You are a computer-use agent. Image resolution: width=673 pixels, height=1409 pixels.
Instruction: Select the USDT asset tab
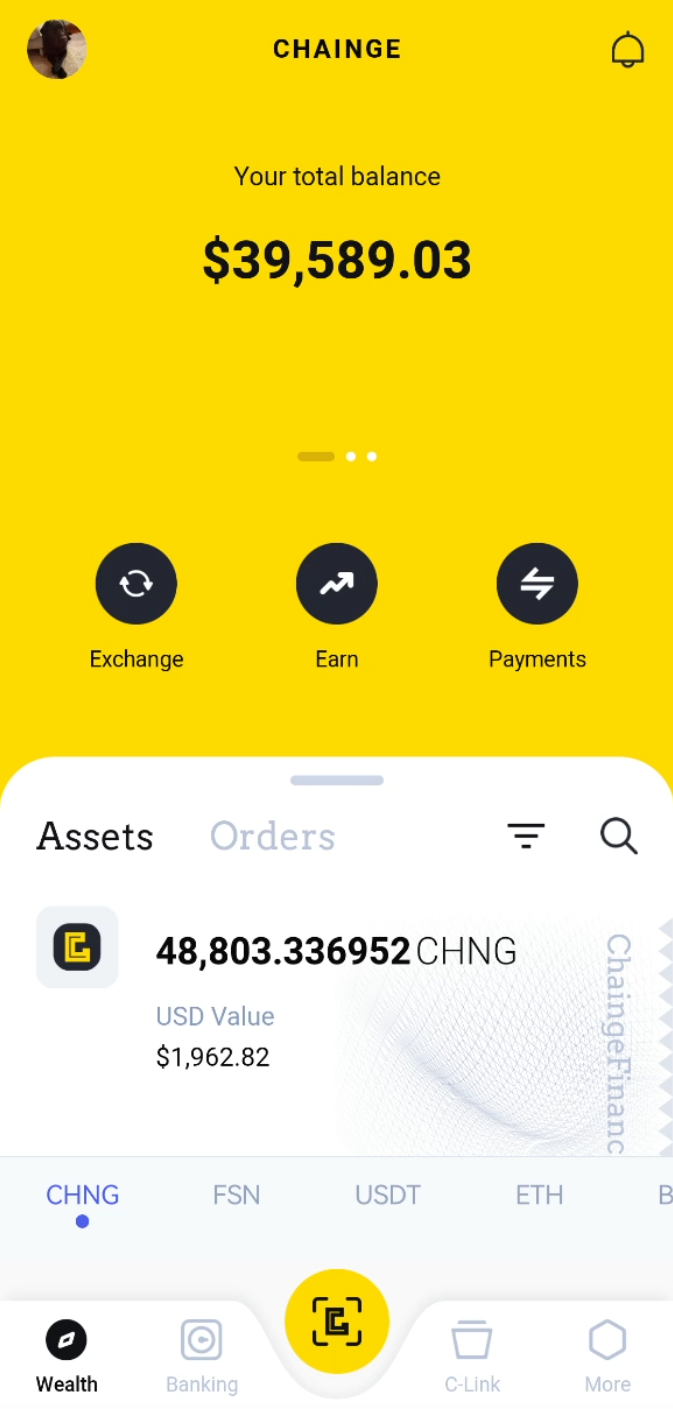click(x=388, y=1195)
